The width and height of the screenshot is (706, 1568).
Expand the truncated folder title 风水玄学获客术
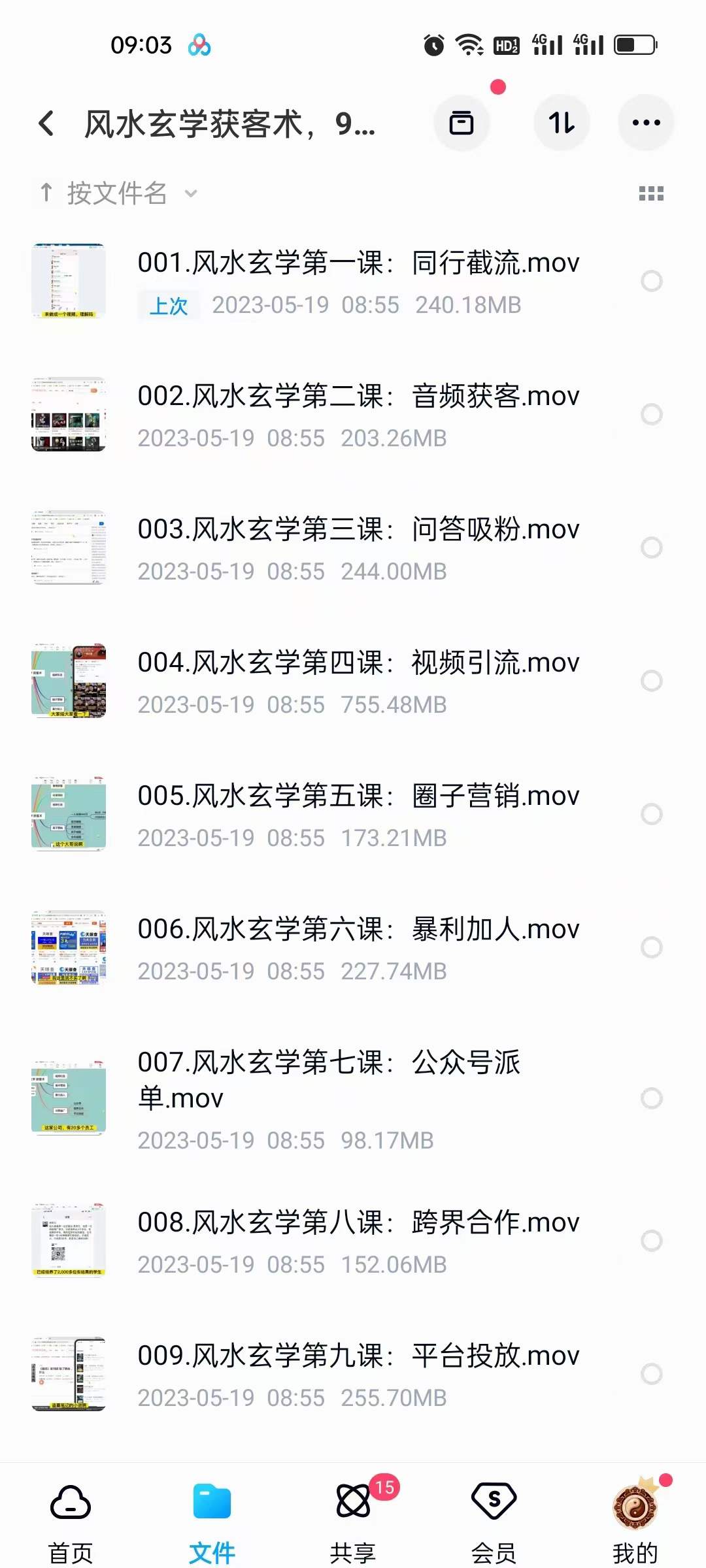pyautogui.click(x=230, y=124)
